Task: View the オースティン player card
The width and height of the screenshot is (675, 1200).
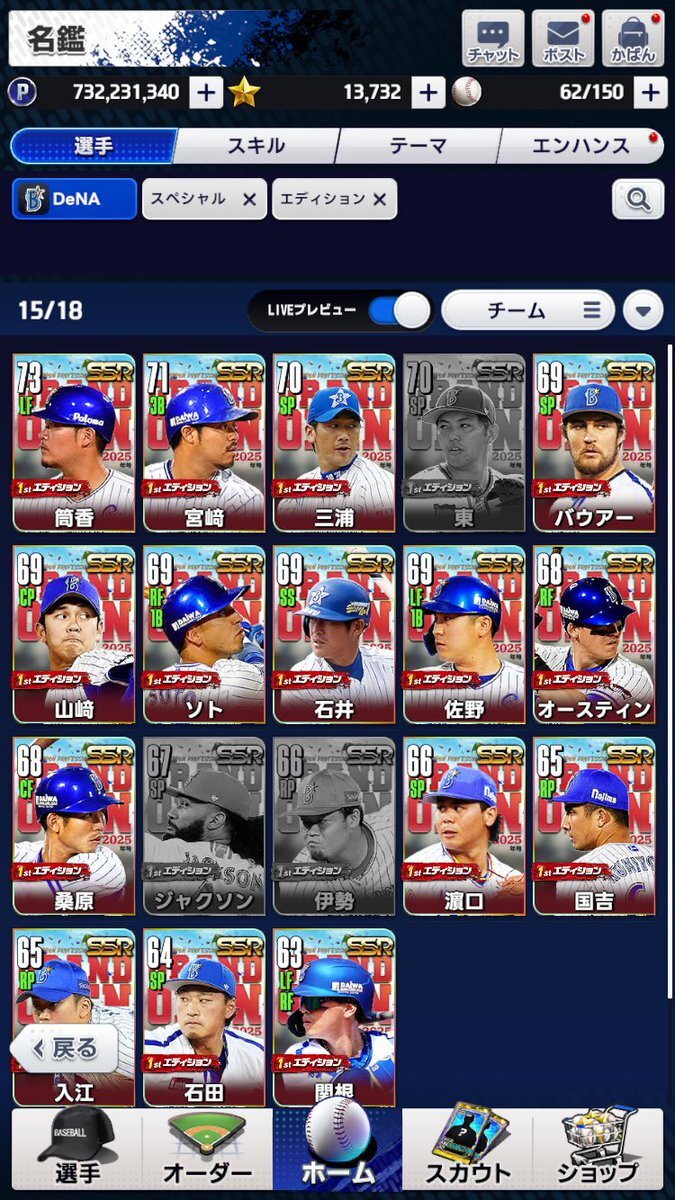Action: (594, 634)
